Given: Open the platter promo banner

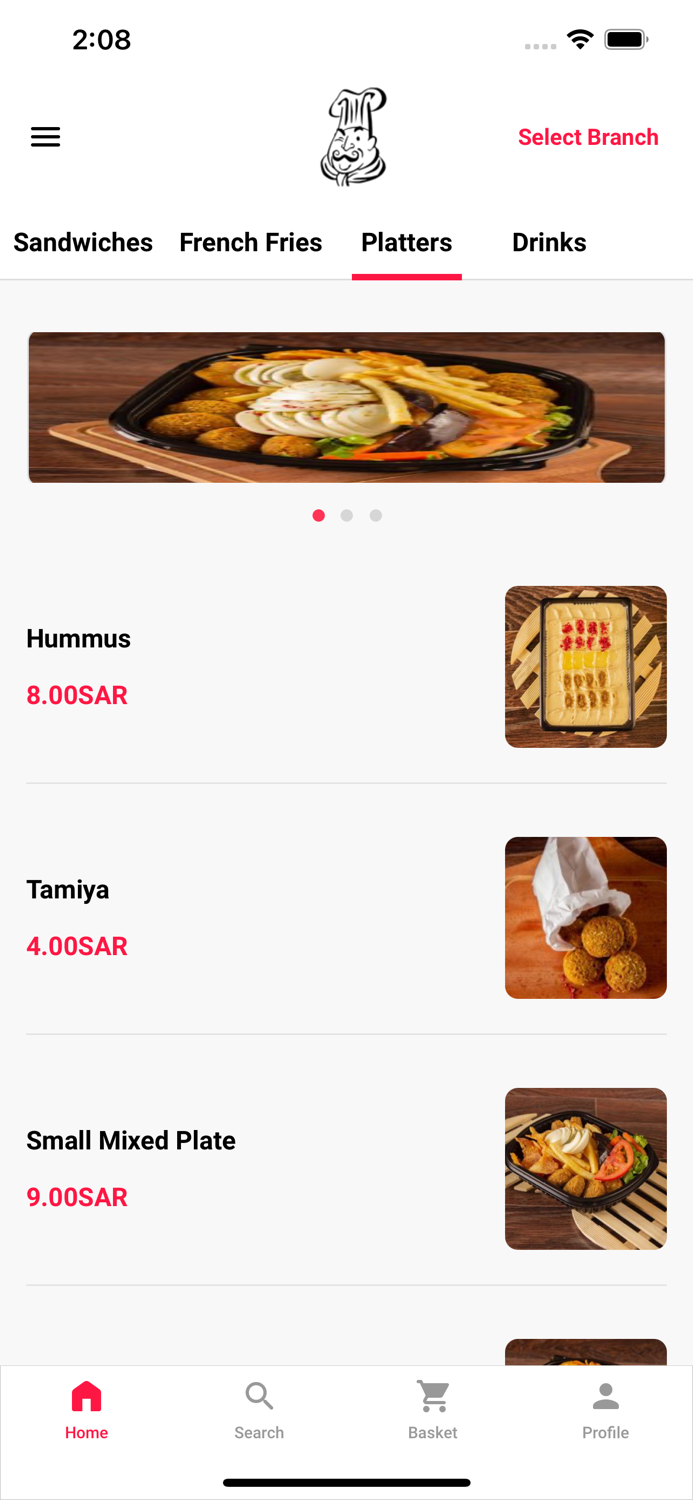Looking at the screenshot, I should [x=346, y=407].
